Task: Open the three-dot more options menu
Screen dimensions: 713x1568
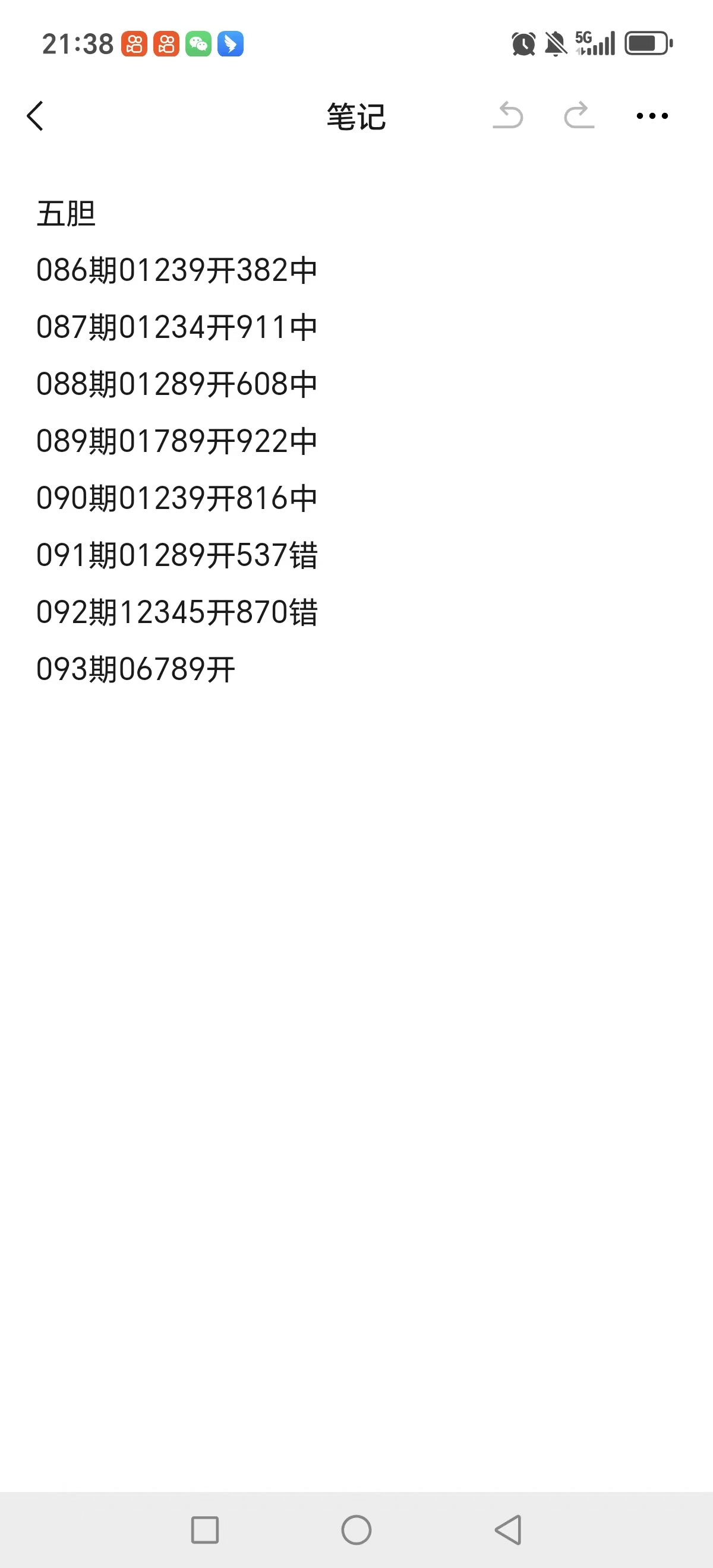Action: pyautogui.click(x=650, y=116)
